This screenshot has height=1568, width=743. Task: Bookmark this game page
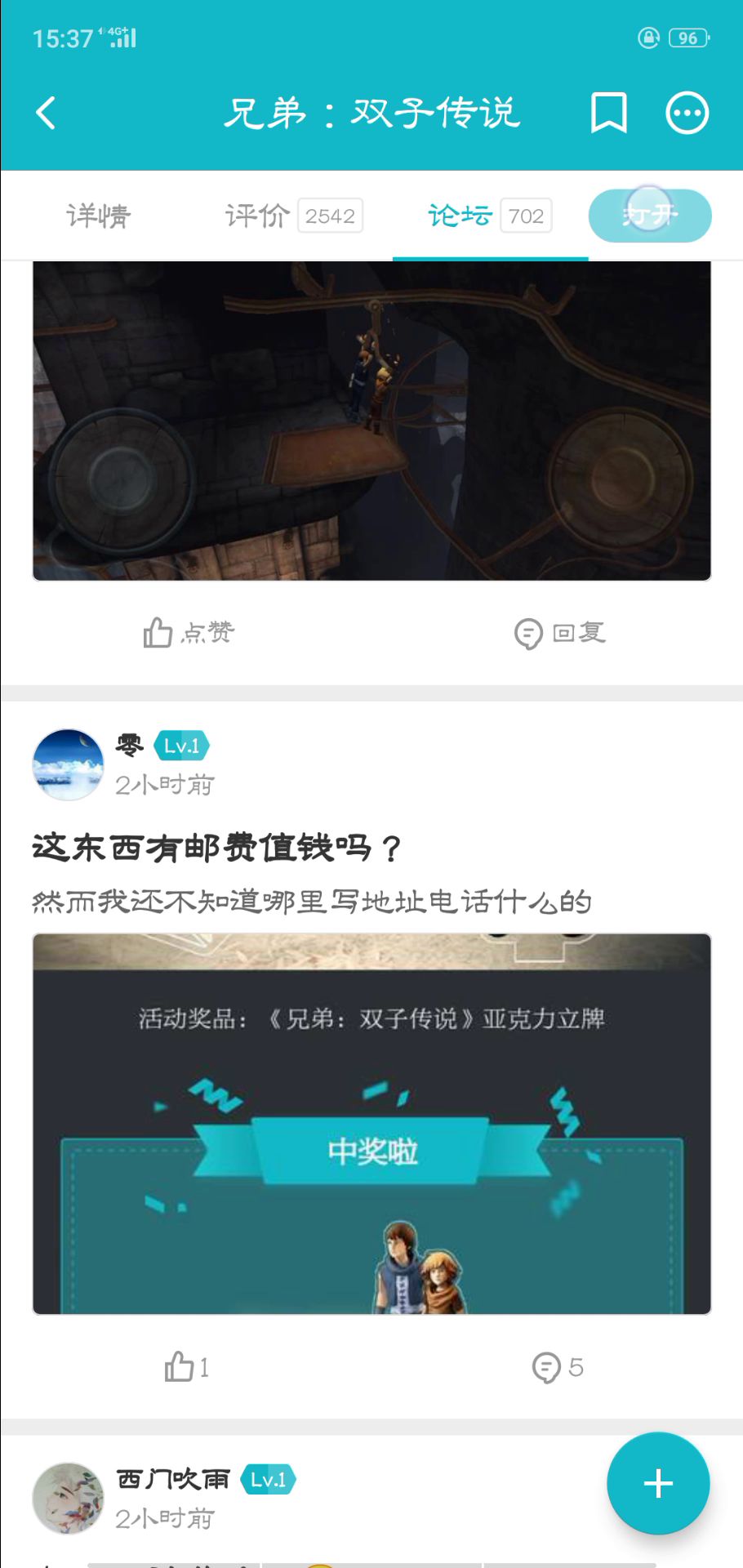click(608, 113)
